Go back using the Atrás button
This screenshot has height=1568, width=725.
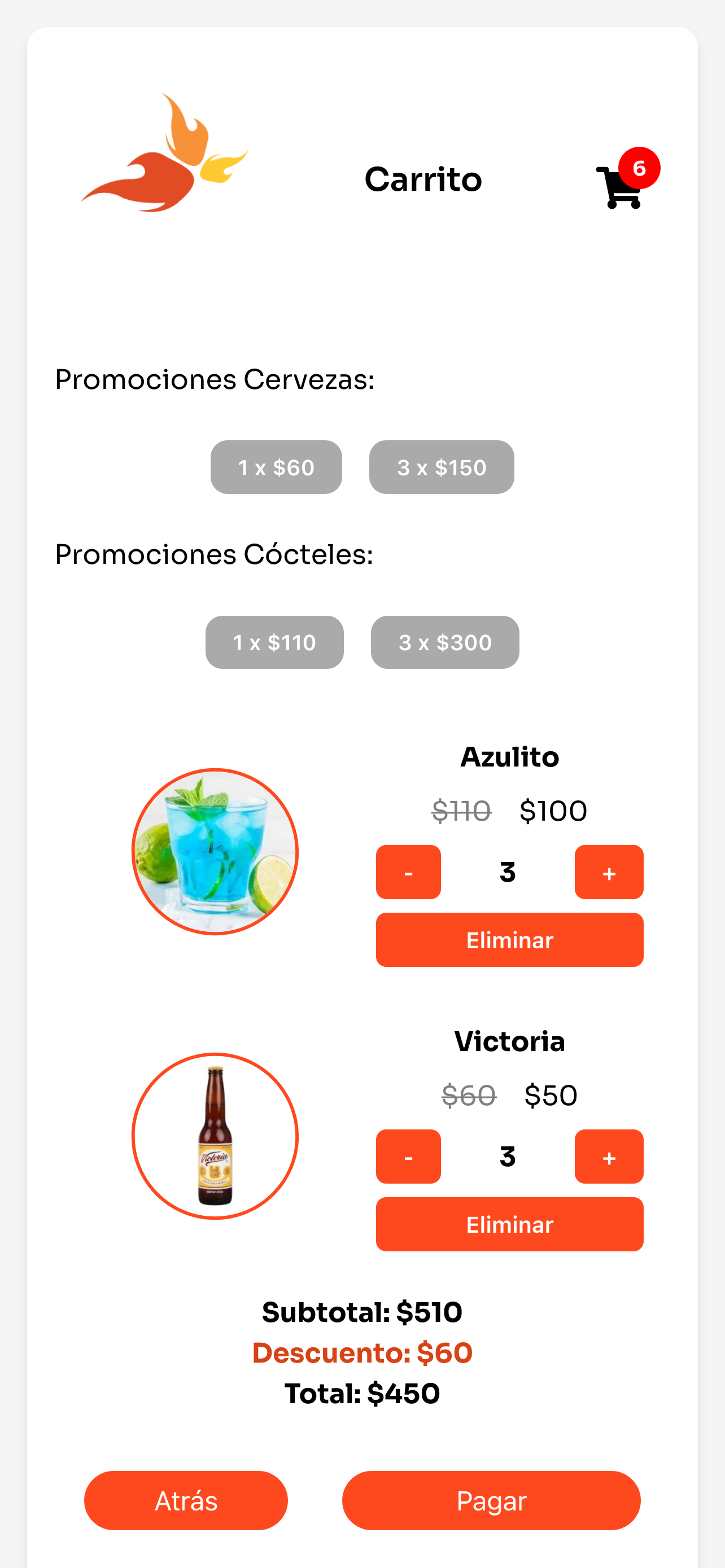click(186, 1500)
